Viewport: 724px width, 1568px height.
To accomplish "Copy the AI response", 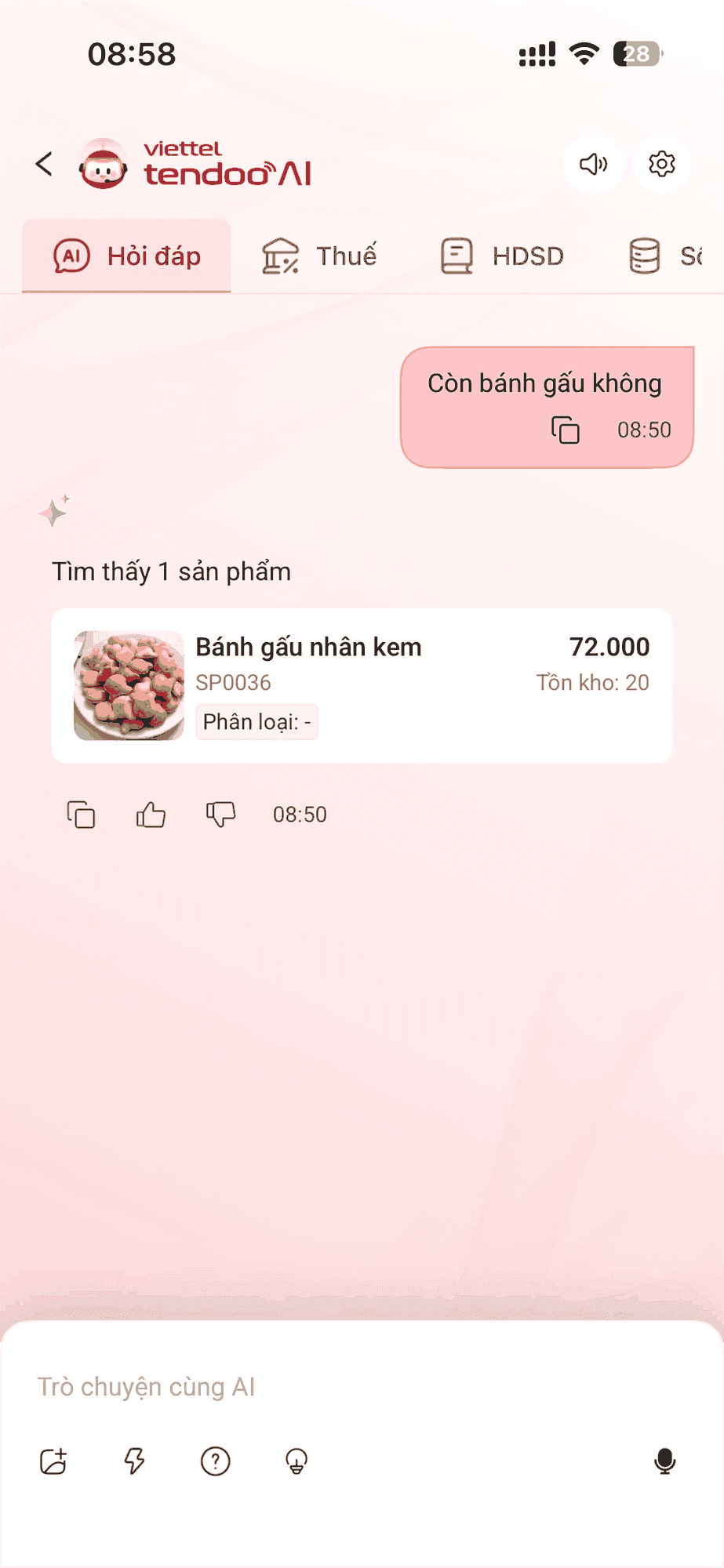I will 82,815.
